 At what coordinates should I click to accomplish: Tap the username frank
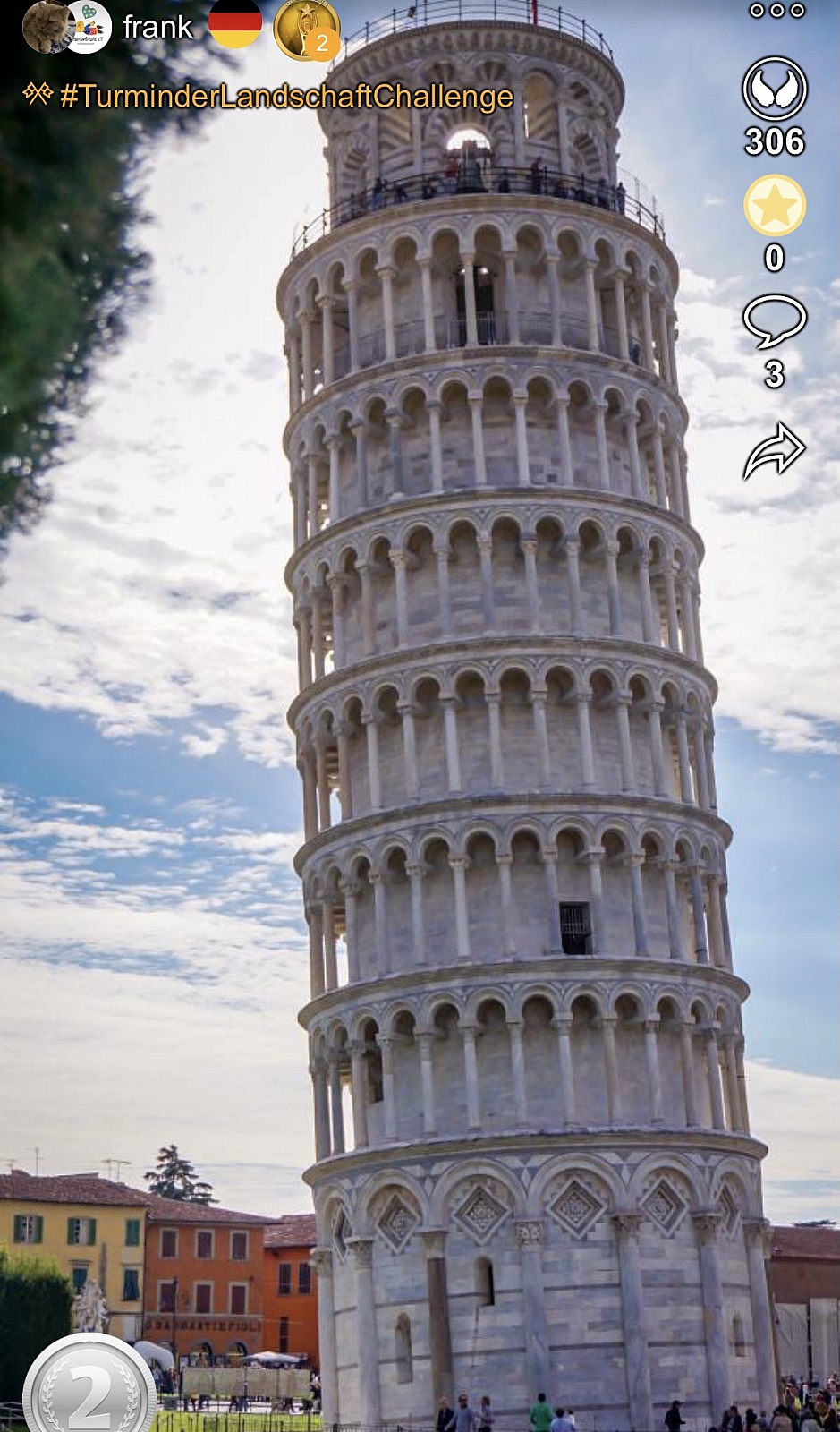(x=157, y=28)
